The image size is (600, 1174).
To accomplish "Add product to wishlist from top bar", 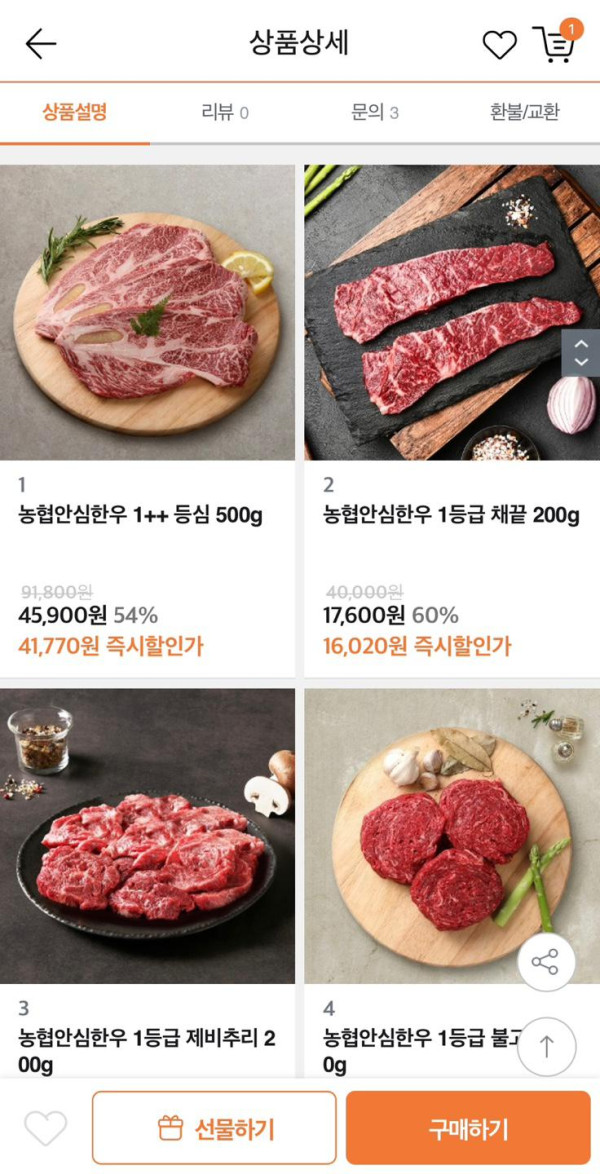I will tap(499, 44).
